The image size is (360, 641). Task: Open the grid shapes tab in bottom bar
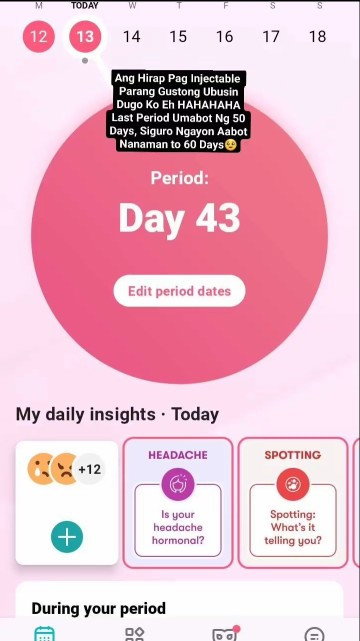(134, 634)
